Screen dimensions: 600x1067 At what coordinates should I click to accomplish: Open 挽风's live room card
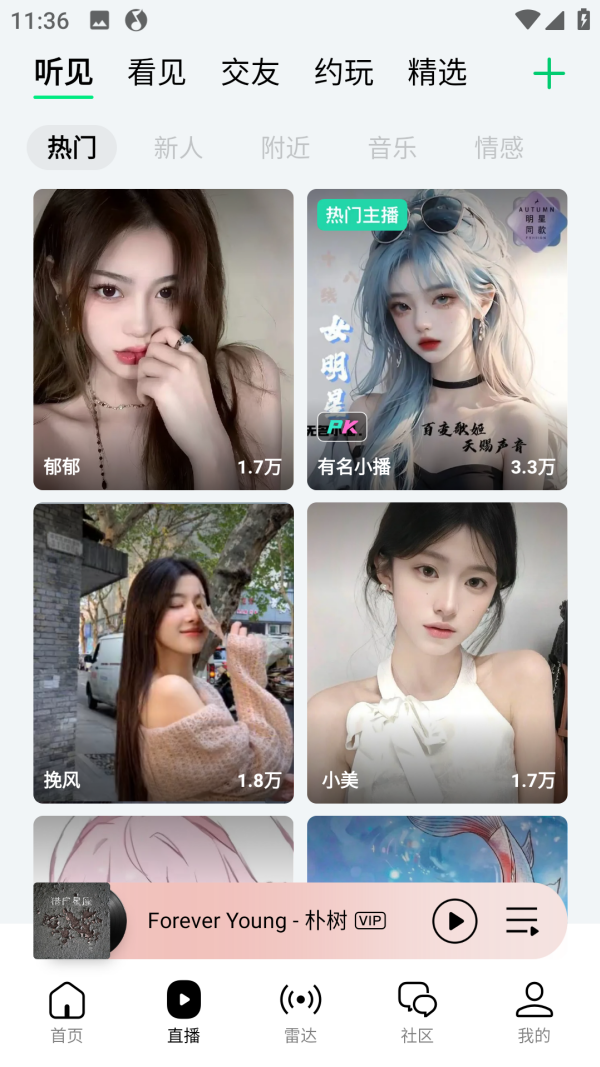click(163, 652)
